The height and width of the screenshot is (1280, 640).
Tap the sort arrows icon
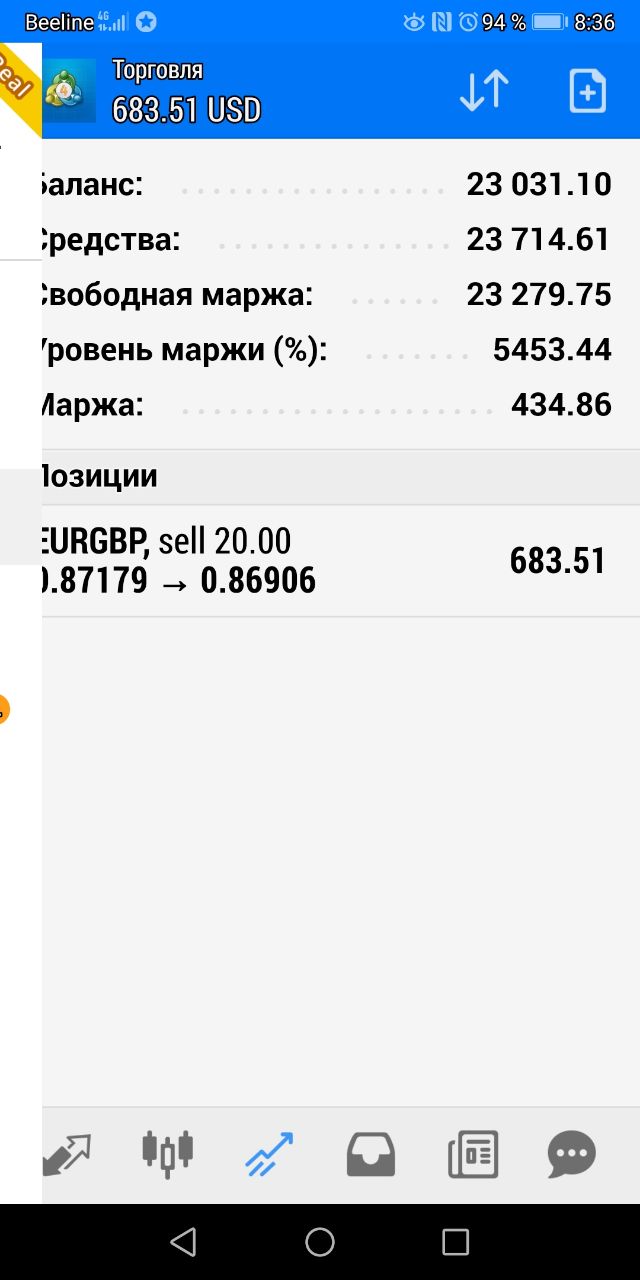pos(484,91)
